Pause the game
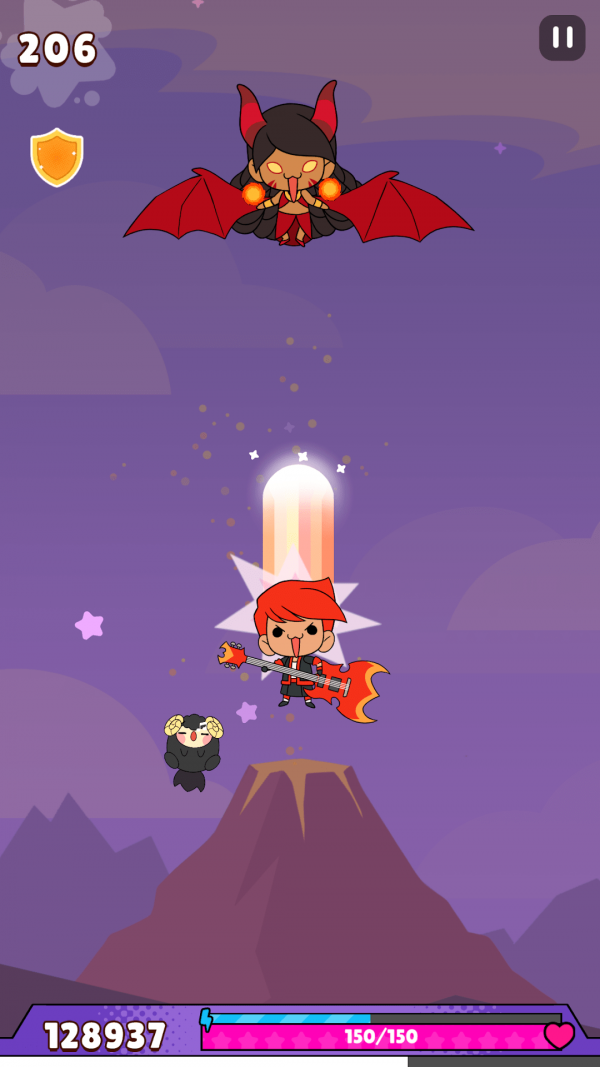 point(562,38)
